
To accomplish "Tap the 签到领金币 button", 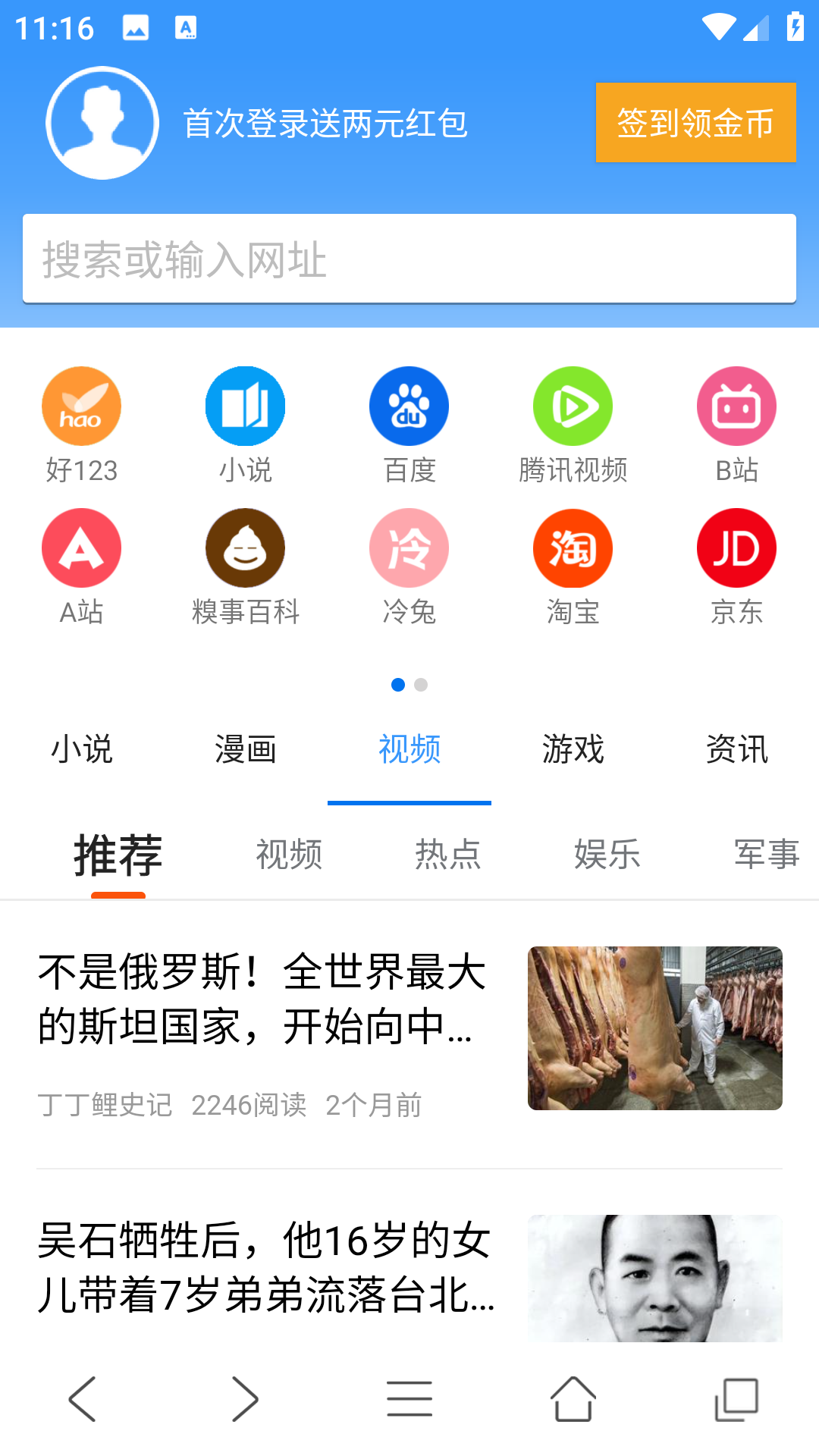I will (x=695, y=122).
